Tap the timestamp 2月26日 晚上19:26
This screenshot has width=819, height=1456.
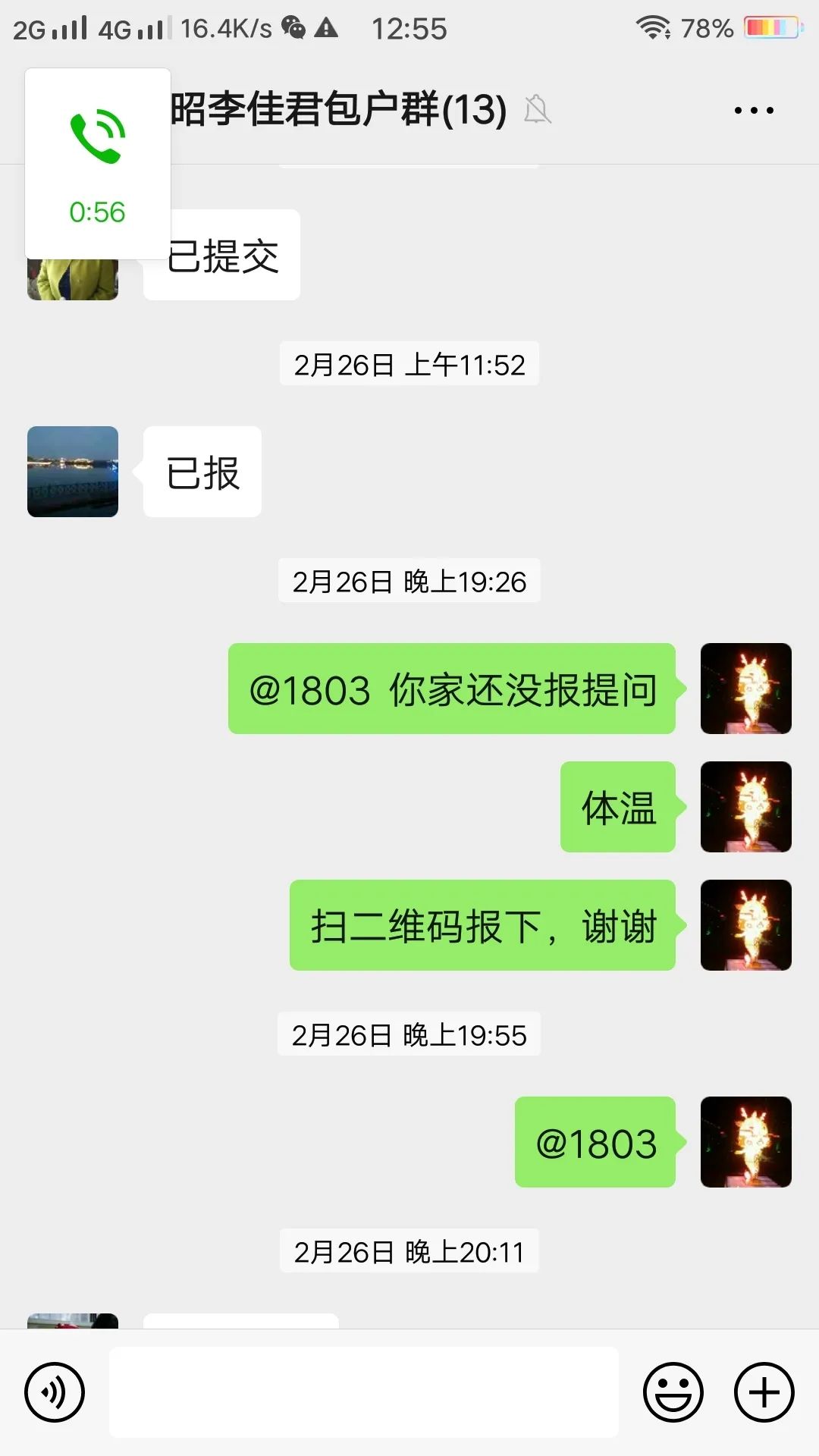pos(409,582)
